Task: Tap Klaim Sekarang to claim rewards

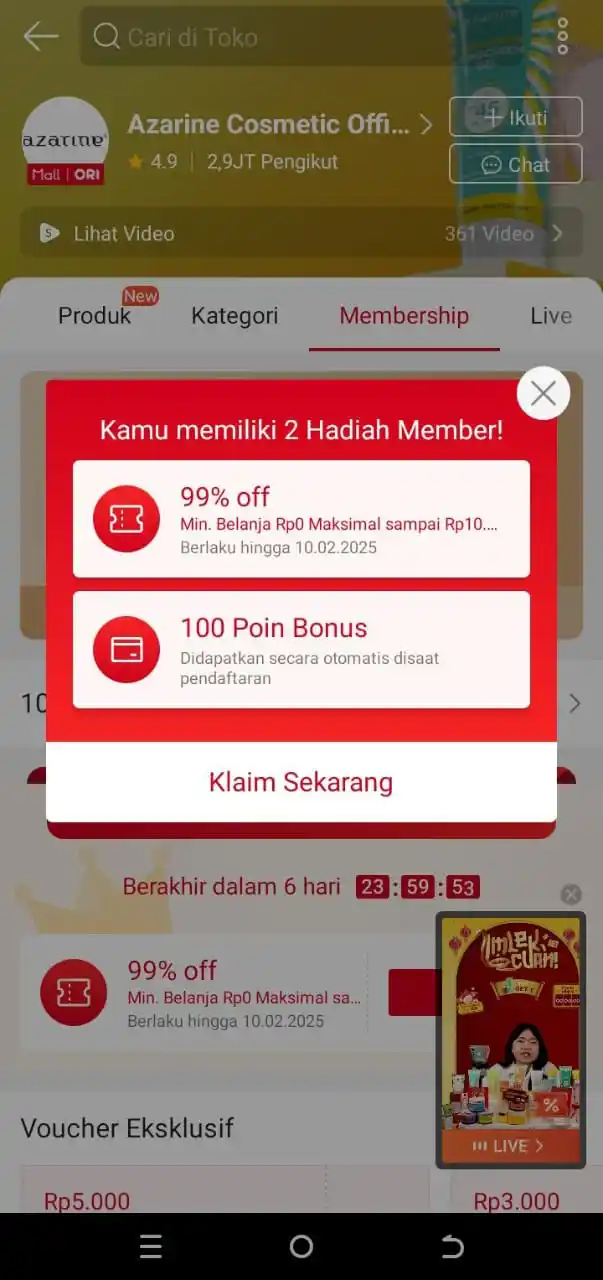Action: click(x=301, y=782)
